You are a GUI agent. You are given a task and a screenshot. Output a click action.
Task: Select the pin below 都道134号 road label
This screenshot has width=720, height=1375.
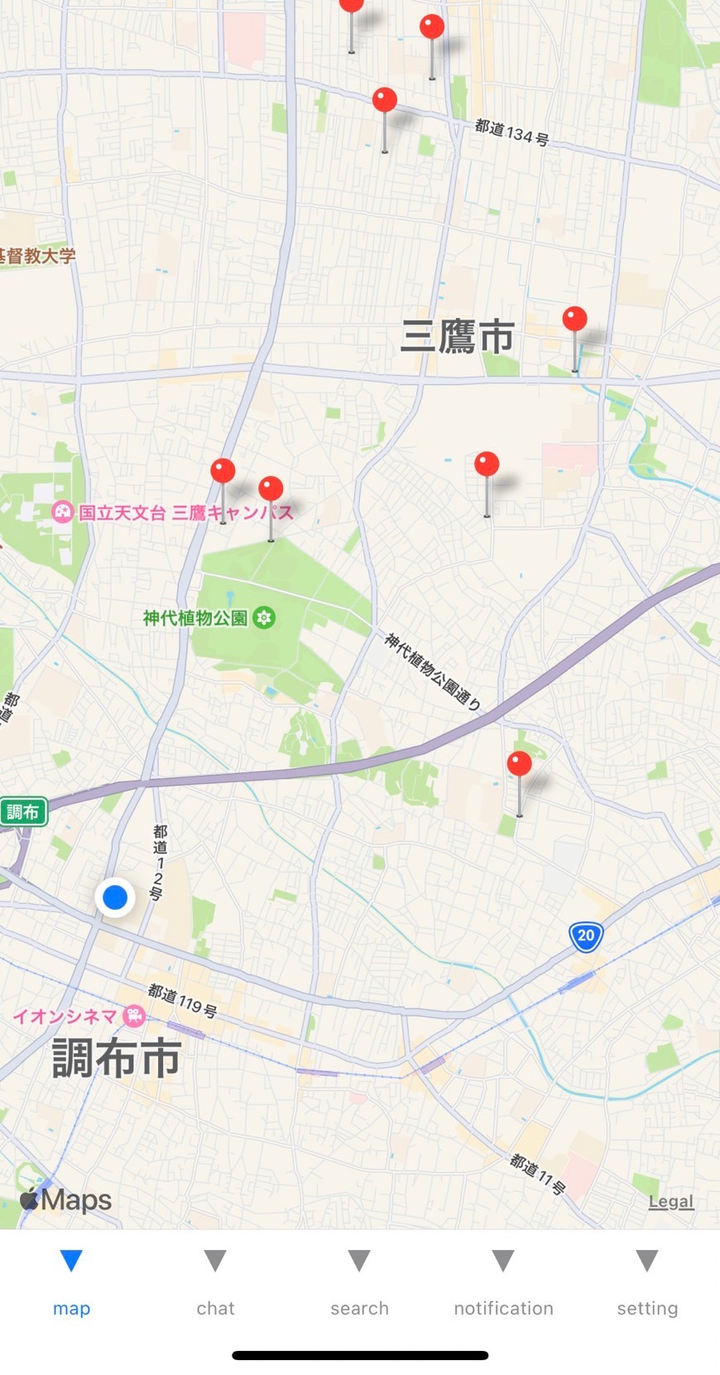[385, 101]
